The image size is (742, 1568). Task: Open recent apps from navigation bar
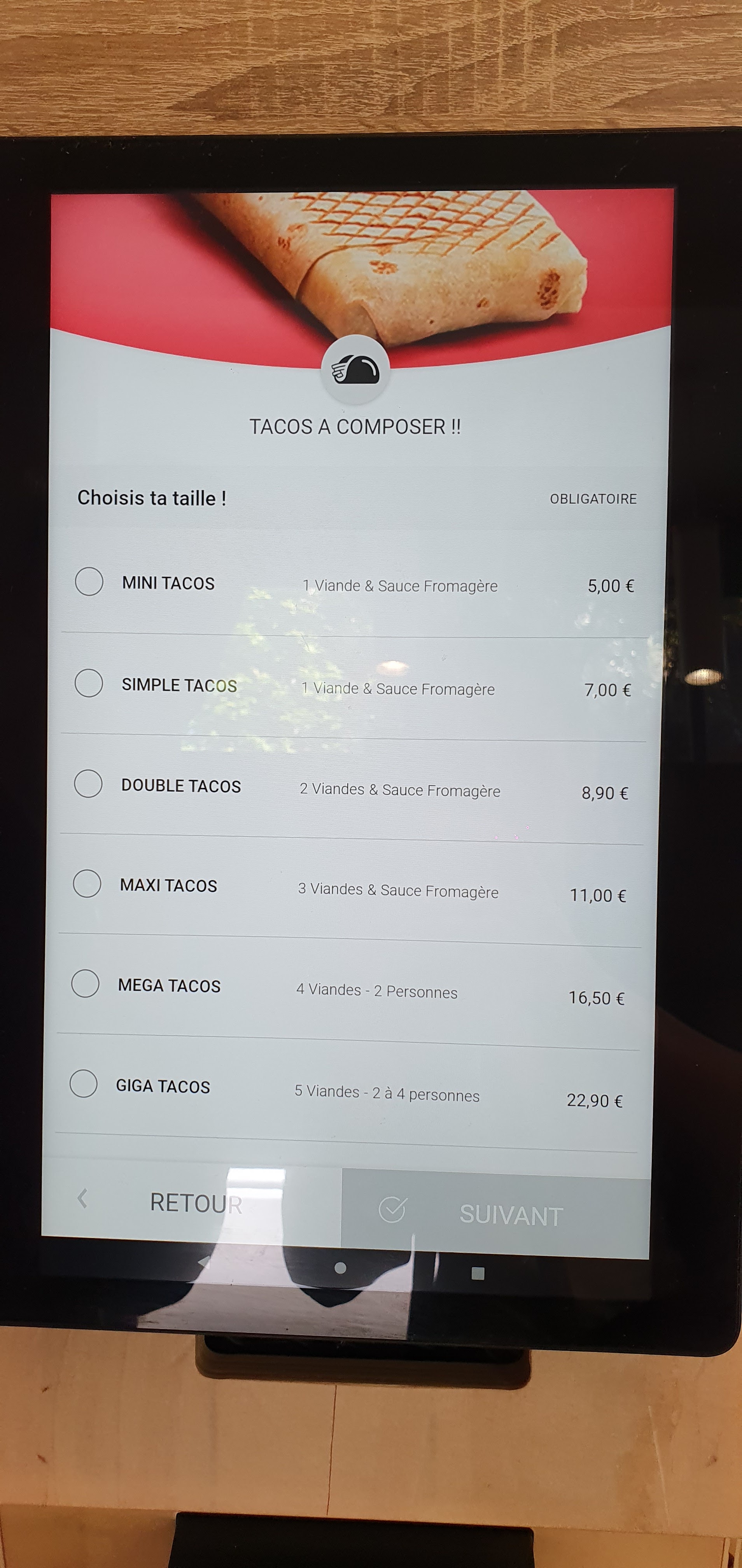pos(478,1273)
